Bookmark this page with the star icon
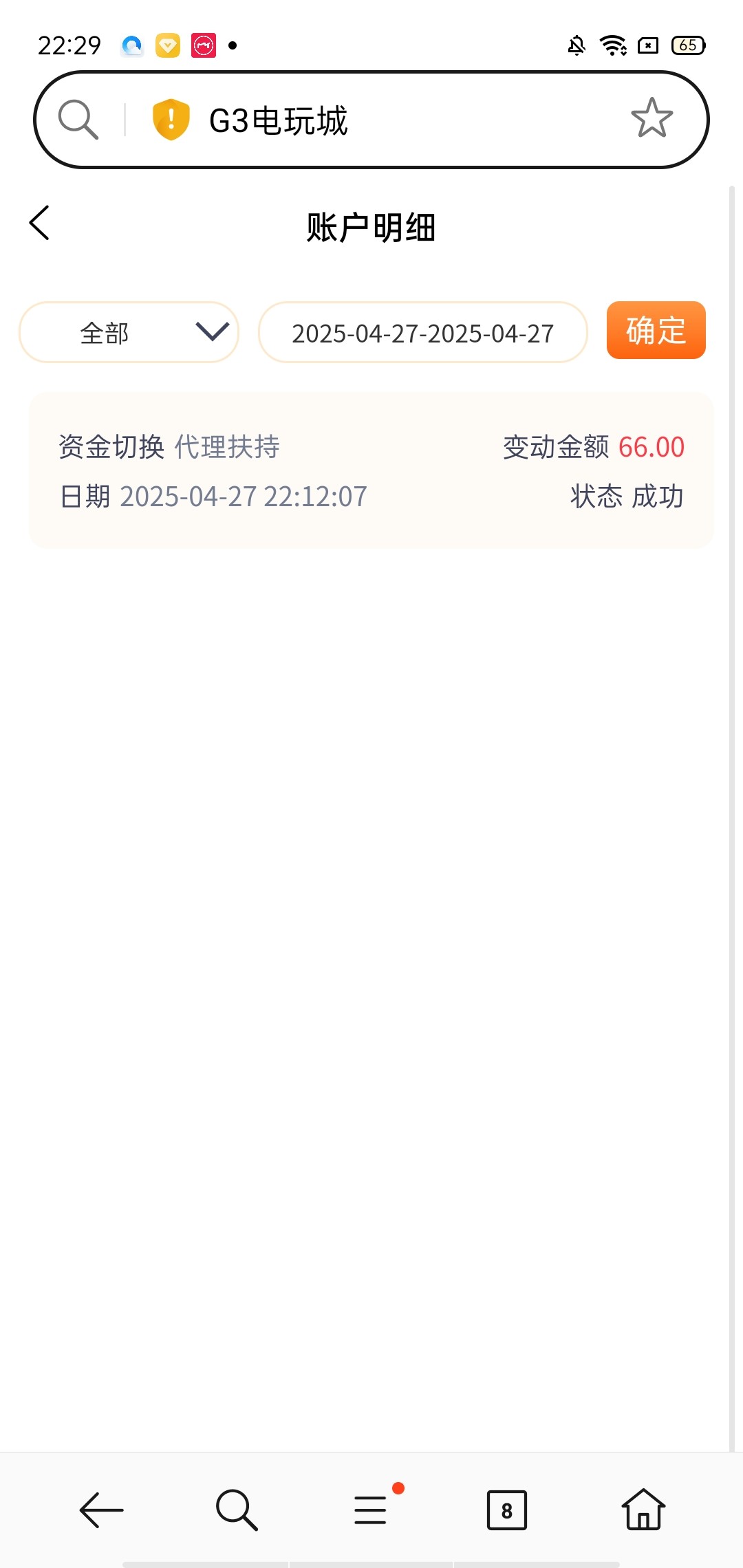 (652, 118)
